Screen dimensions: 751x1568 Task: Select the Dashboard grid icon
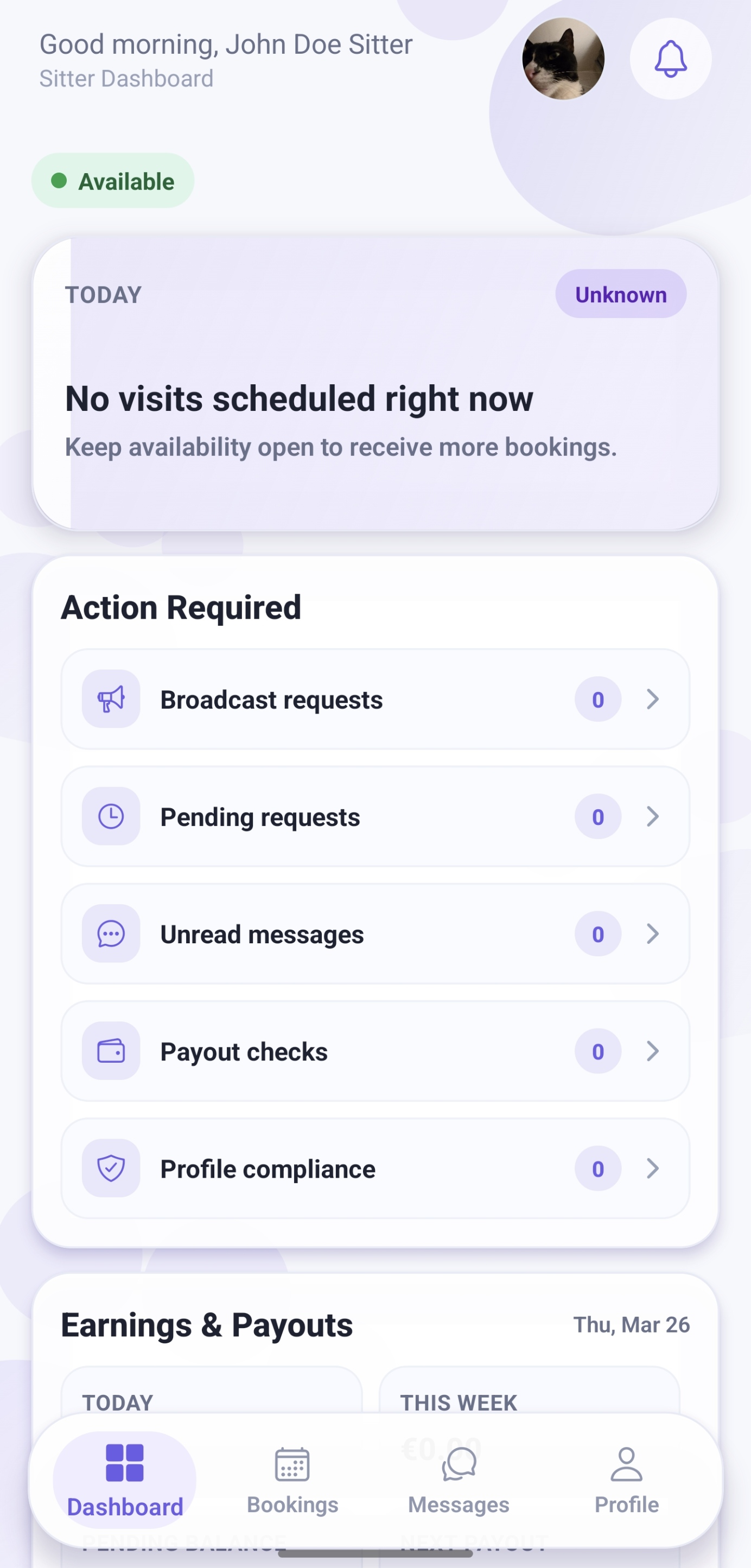click(125, 1464)
